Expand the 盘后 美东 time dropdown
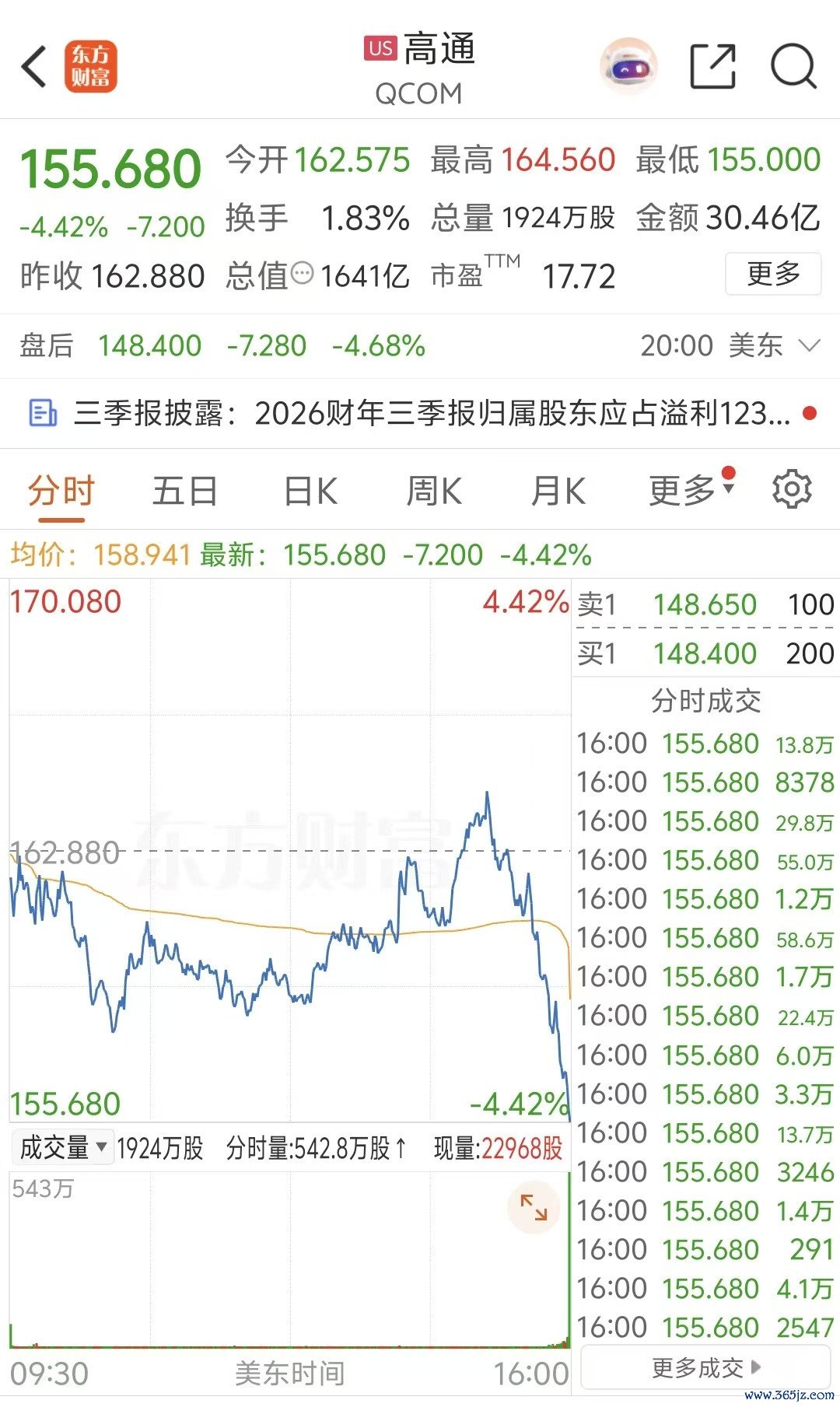 [x=810, y=345]
